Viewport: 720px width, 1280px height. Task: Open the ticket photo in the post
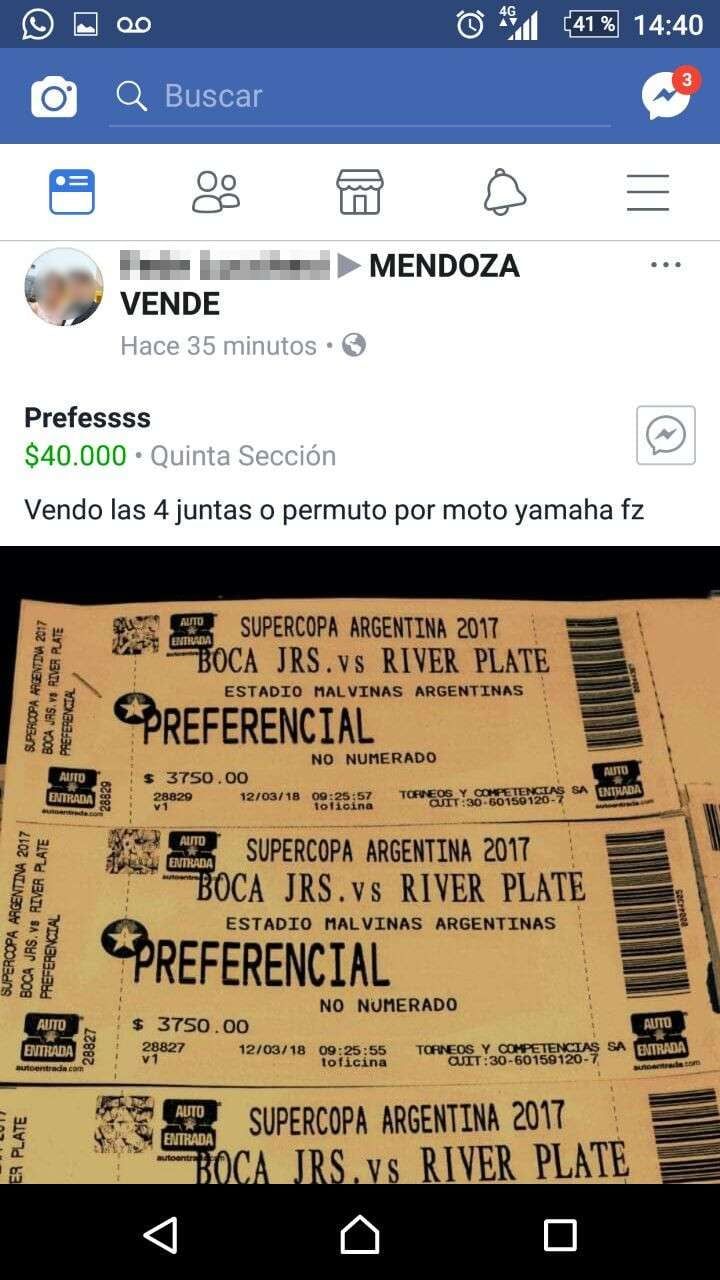pyautogui.click(x=360, y=865)
